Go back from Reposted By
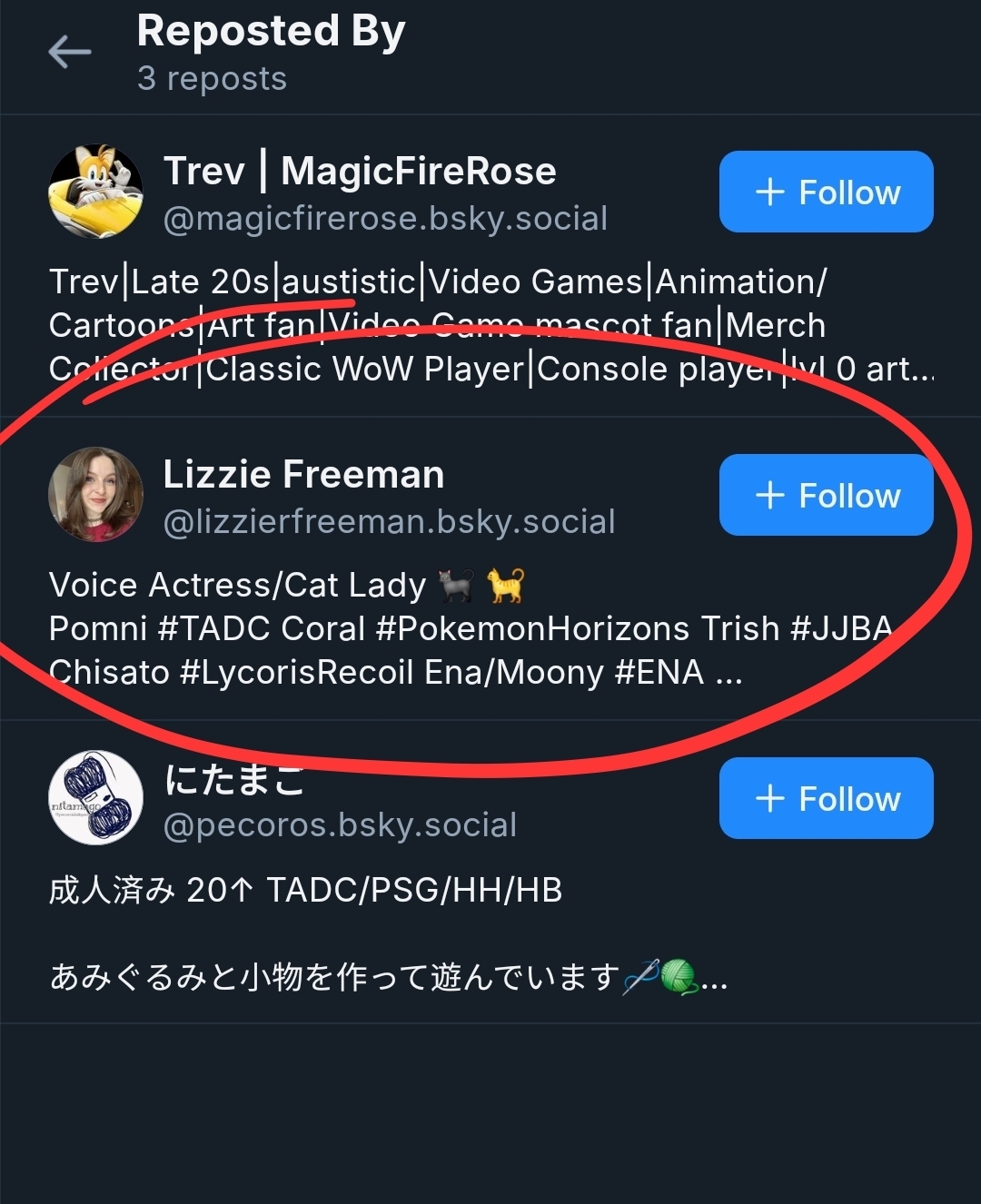981x1204 pixels. (70, 52)
